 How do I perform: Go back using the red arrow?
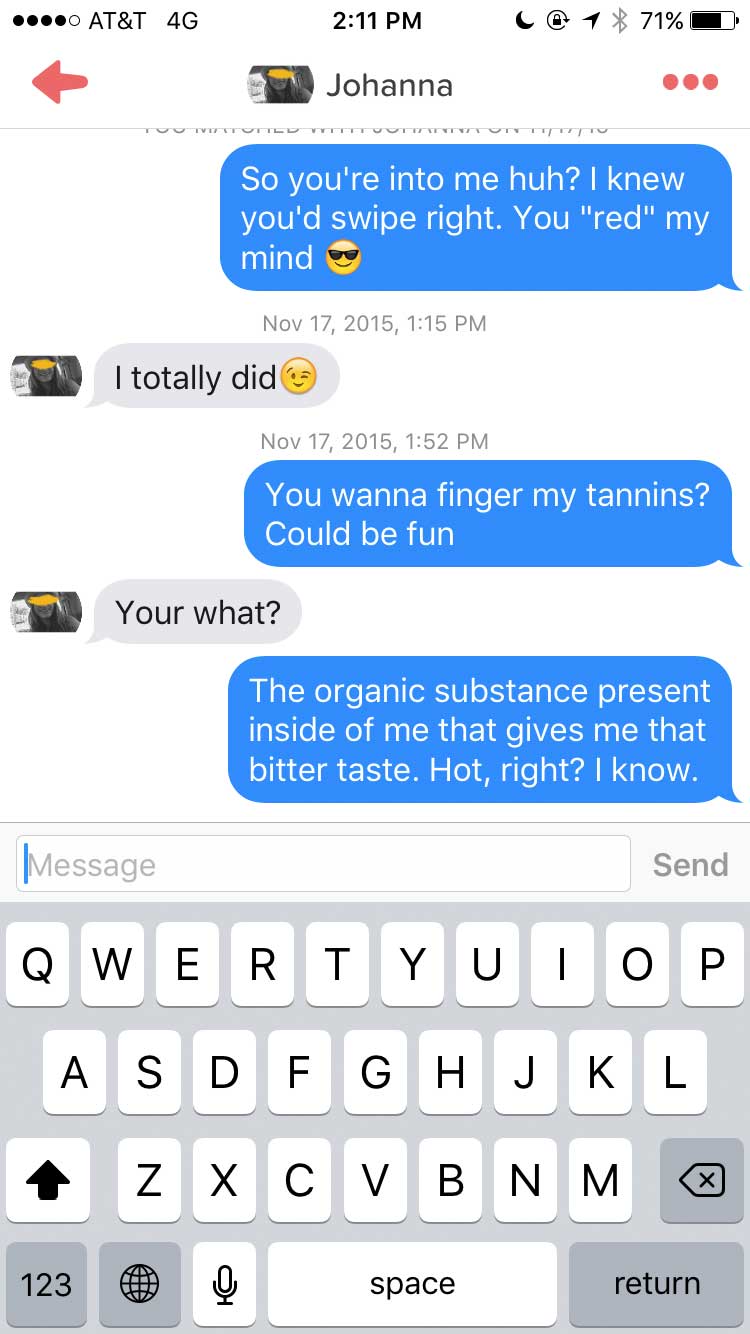60,83
